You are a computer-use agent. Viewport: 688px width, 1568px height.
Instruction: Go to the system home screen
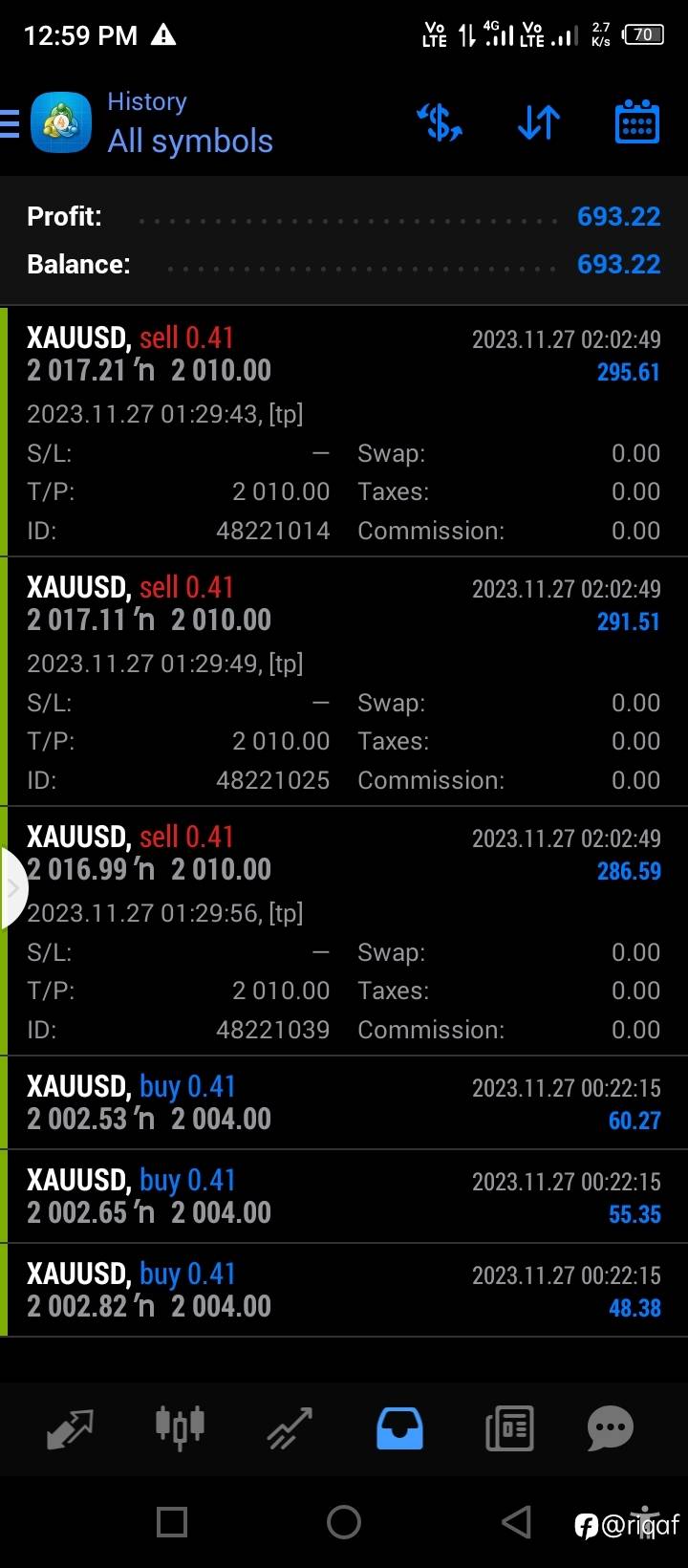[x=344, y=1521]
